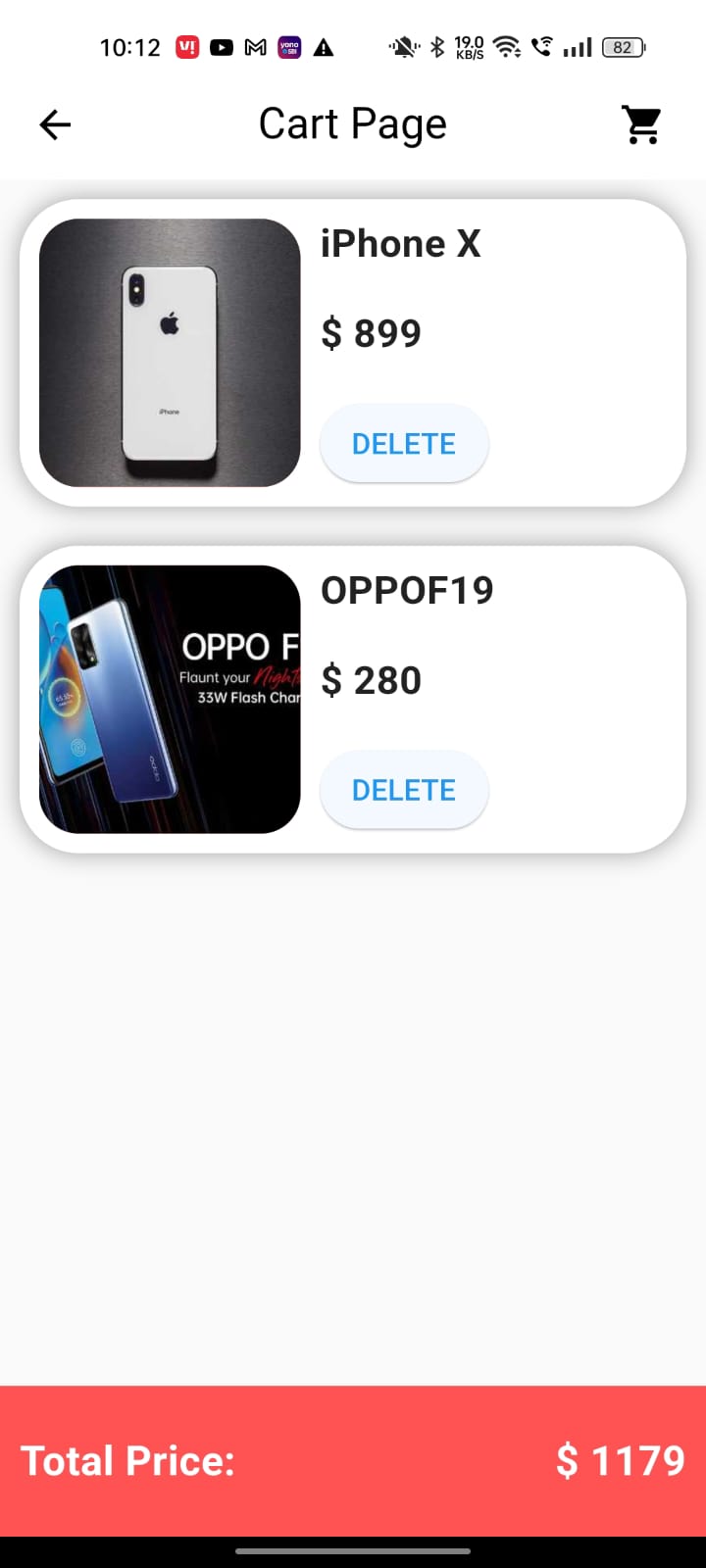Open the YouTube notification icon
This screenshot has width=706, height=1568.
222,46
